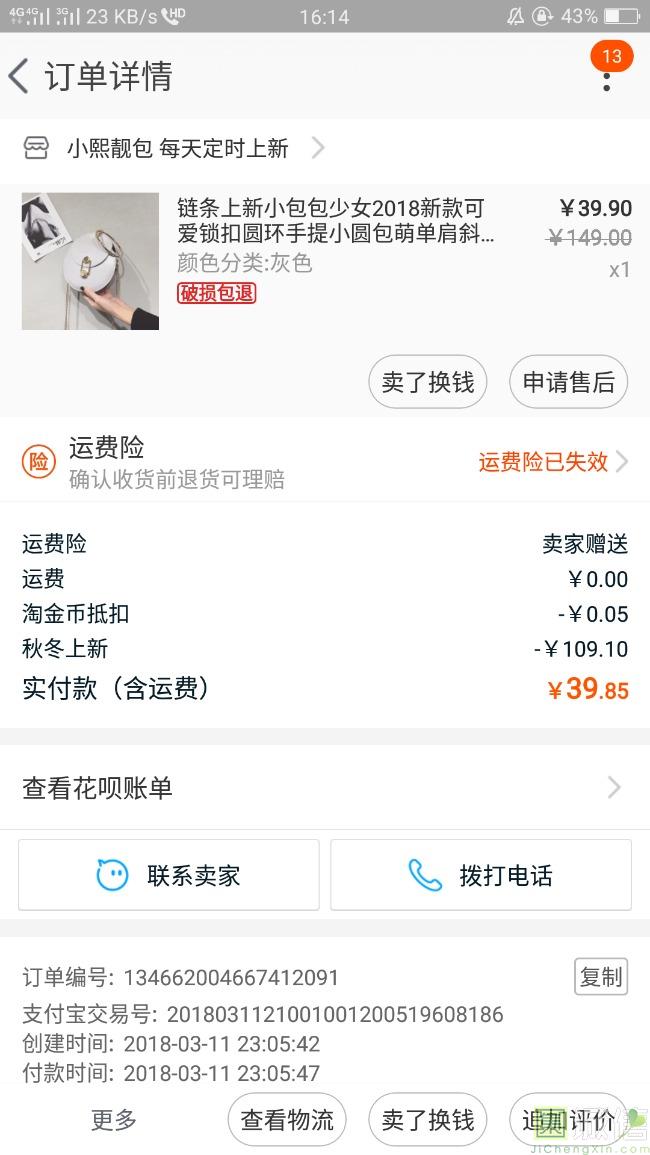Open the three-dot overflow menu

[606, 77]
